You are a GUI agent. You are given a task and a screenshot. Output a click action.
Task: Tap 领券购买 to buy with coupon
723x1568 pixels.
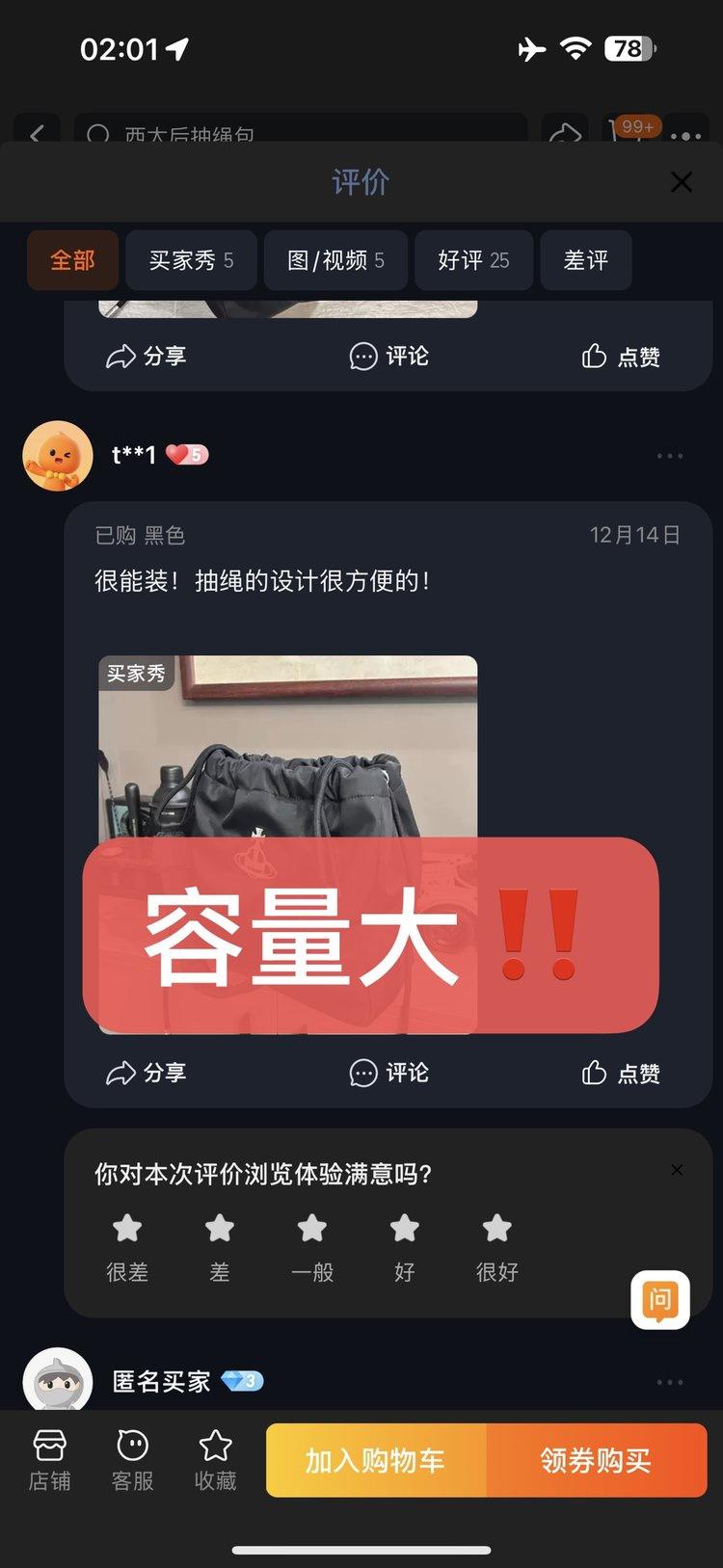(x=596, y=1460)
